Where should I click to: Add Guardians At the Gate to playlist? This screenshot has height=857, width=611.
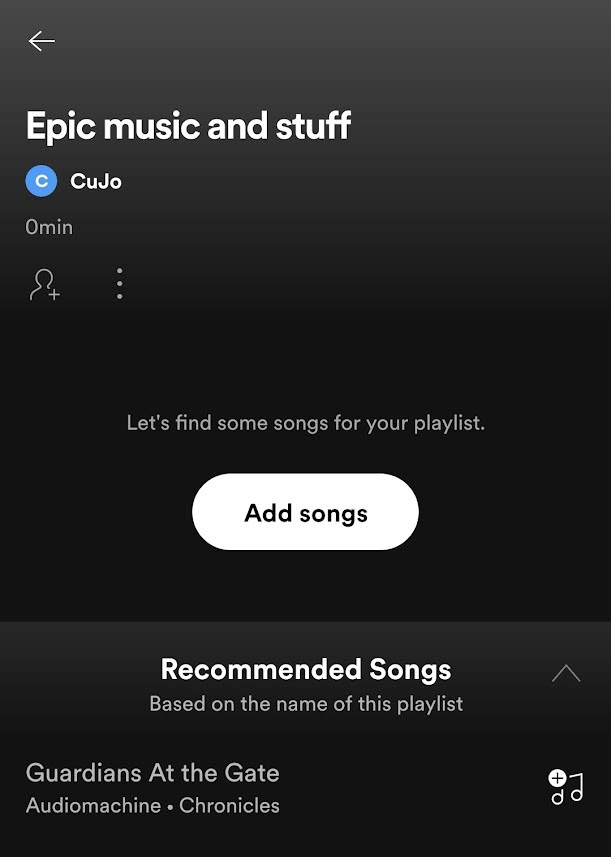[x=566, y=787]
